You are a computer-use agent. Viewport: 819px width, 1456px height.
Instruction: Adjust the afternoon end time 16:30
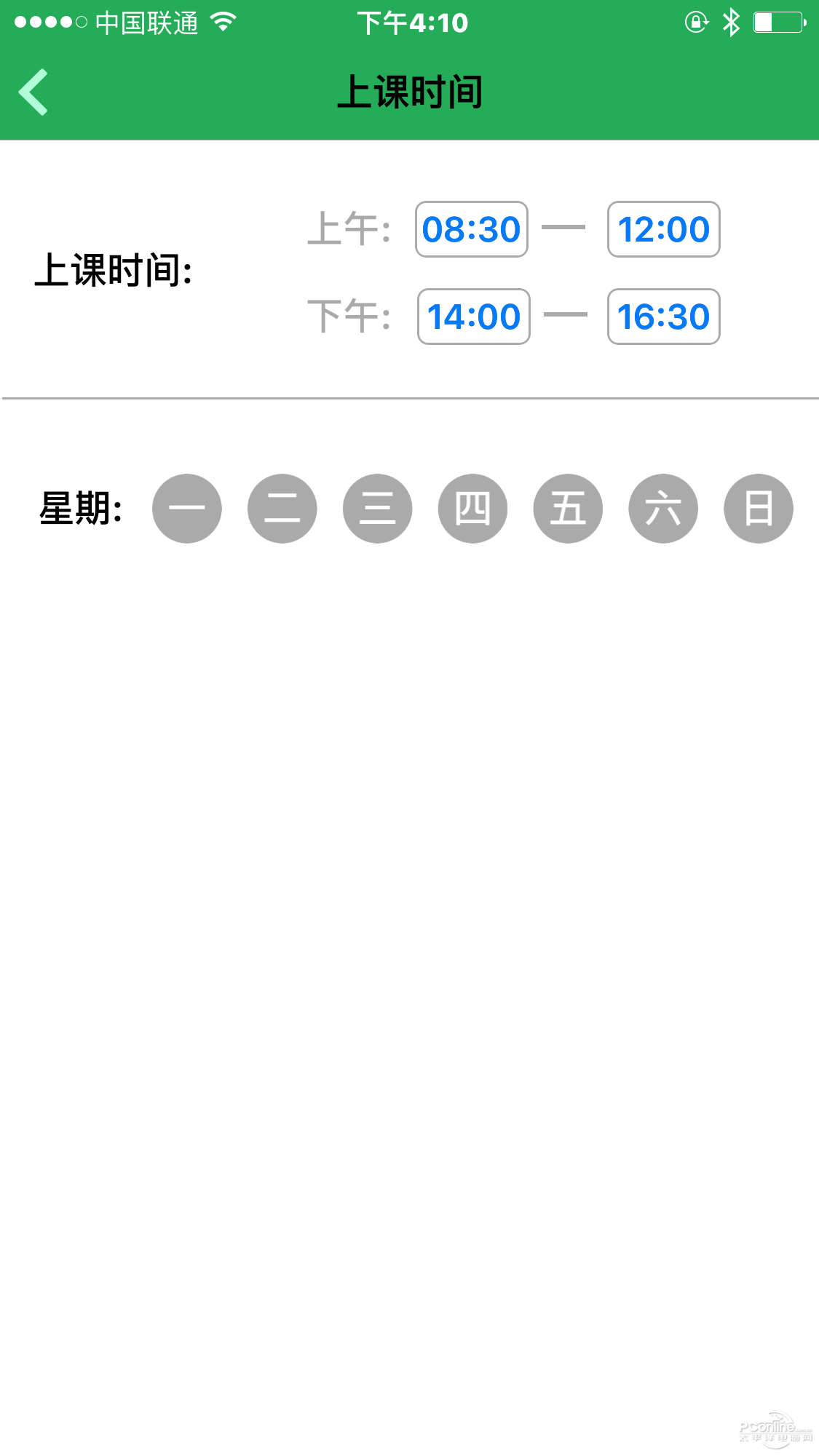click(663, 317)
